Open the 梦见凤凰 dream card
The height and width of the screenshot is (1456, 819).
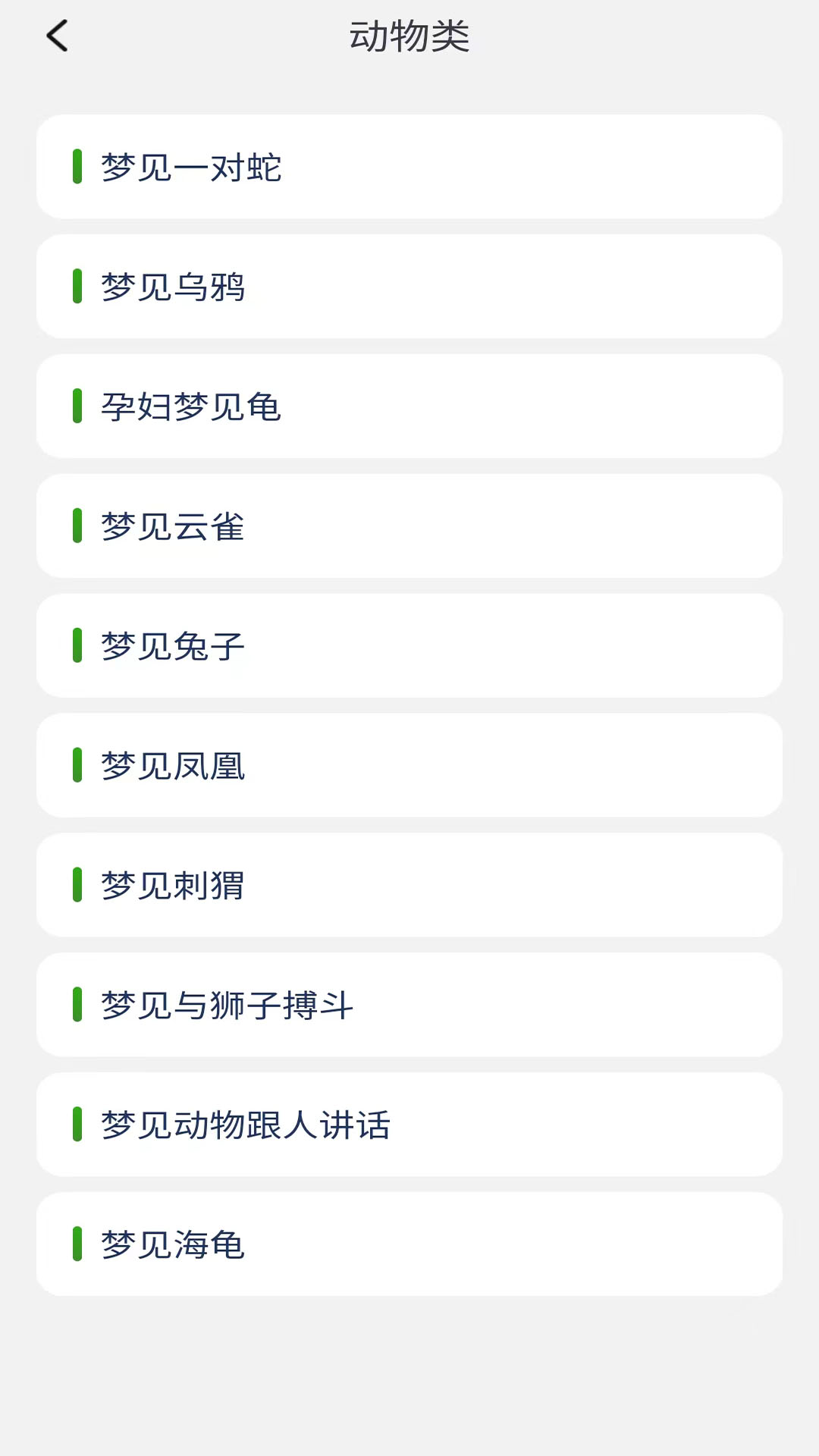click(409, 765)
